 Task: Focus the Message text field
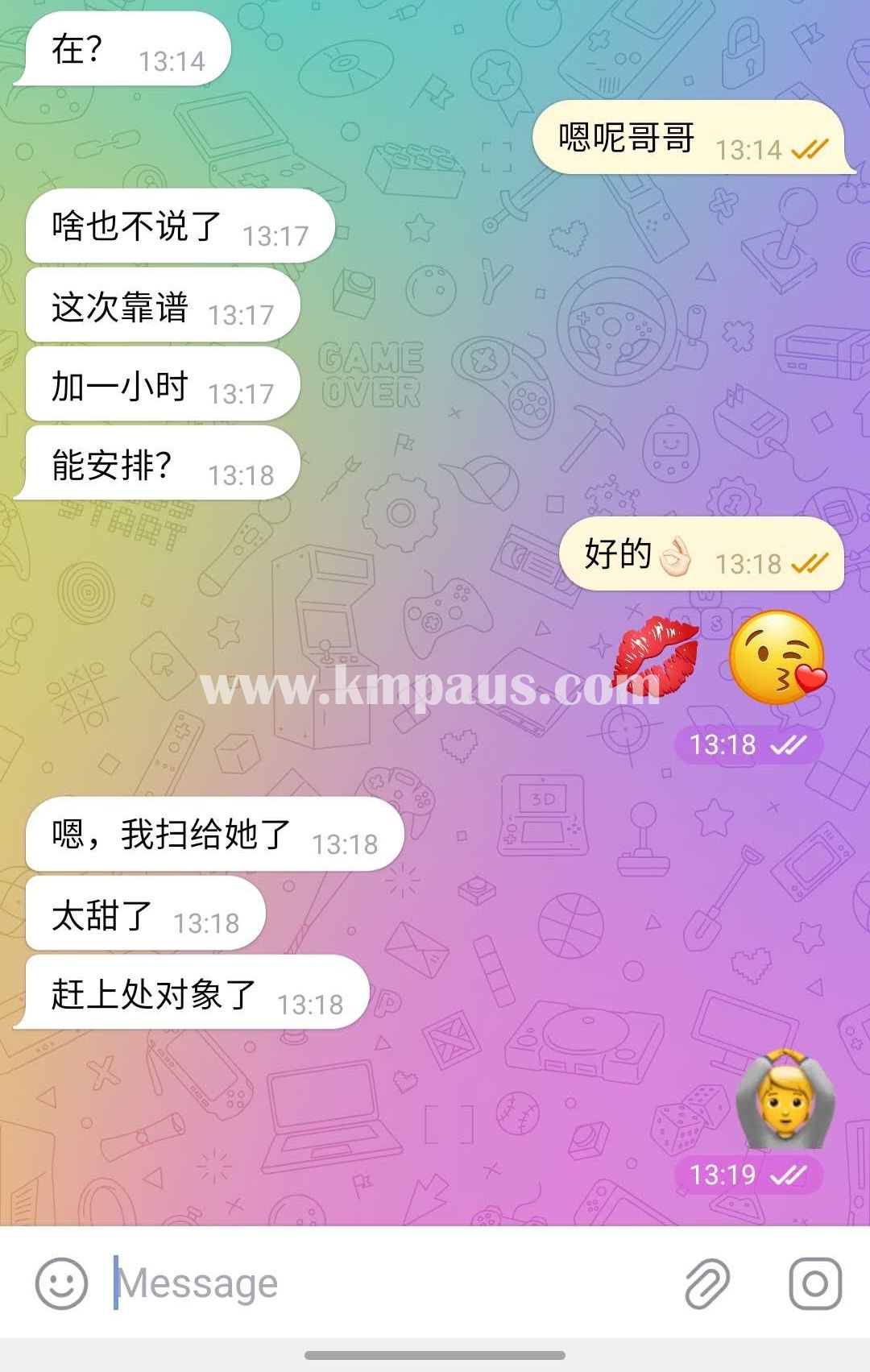387,1283
